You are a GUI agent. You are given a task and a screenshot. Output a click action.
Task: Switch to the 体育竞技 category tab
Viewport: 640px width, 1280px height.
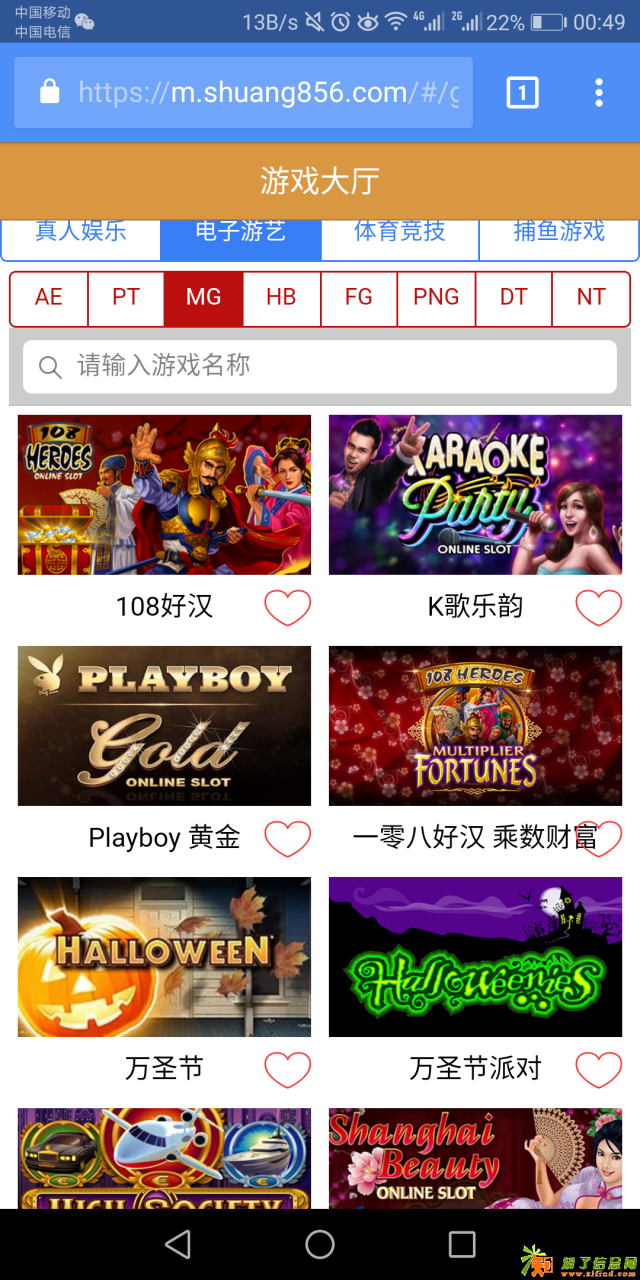click(x=400, y=234)
